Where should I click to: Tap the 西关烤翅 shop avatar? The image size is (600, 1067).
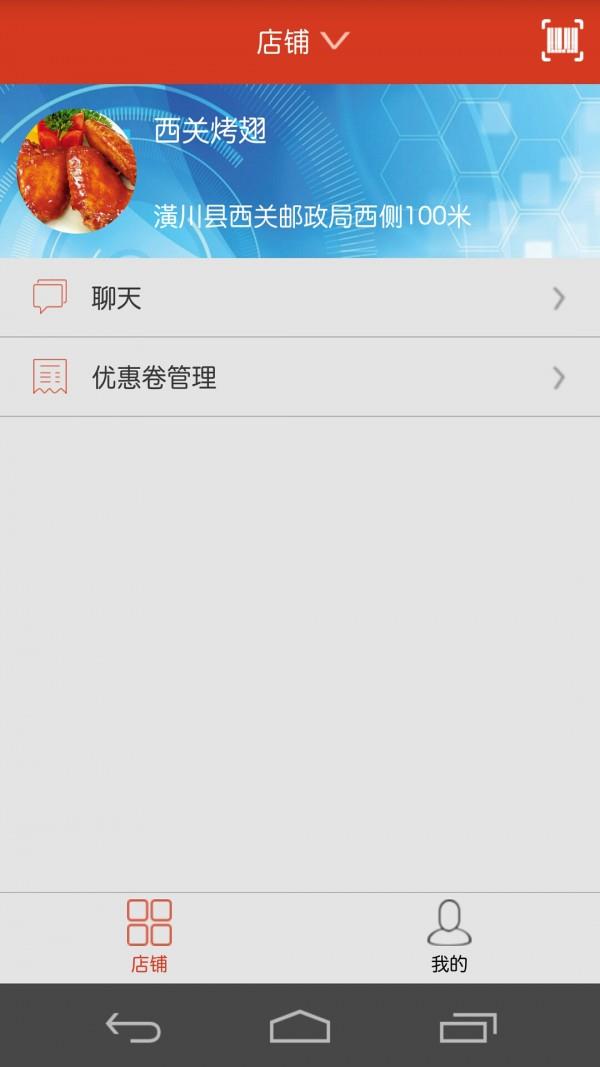tap(76, 171)
